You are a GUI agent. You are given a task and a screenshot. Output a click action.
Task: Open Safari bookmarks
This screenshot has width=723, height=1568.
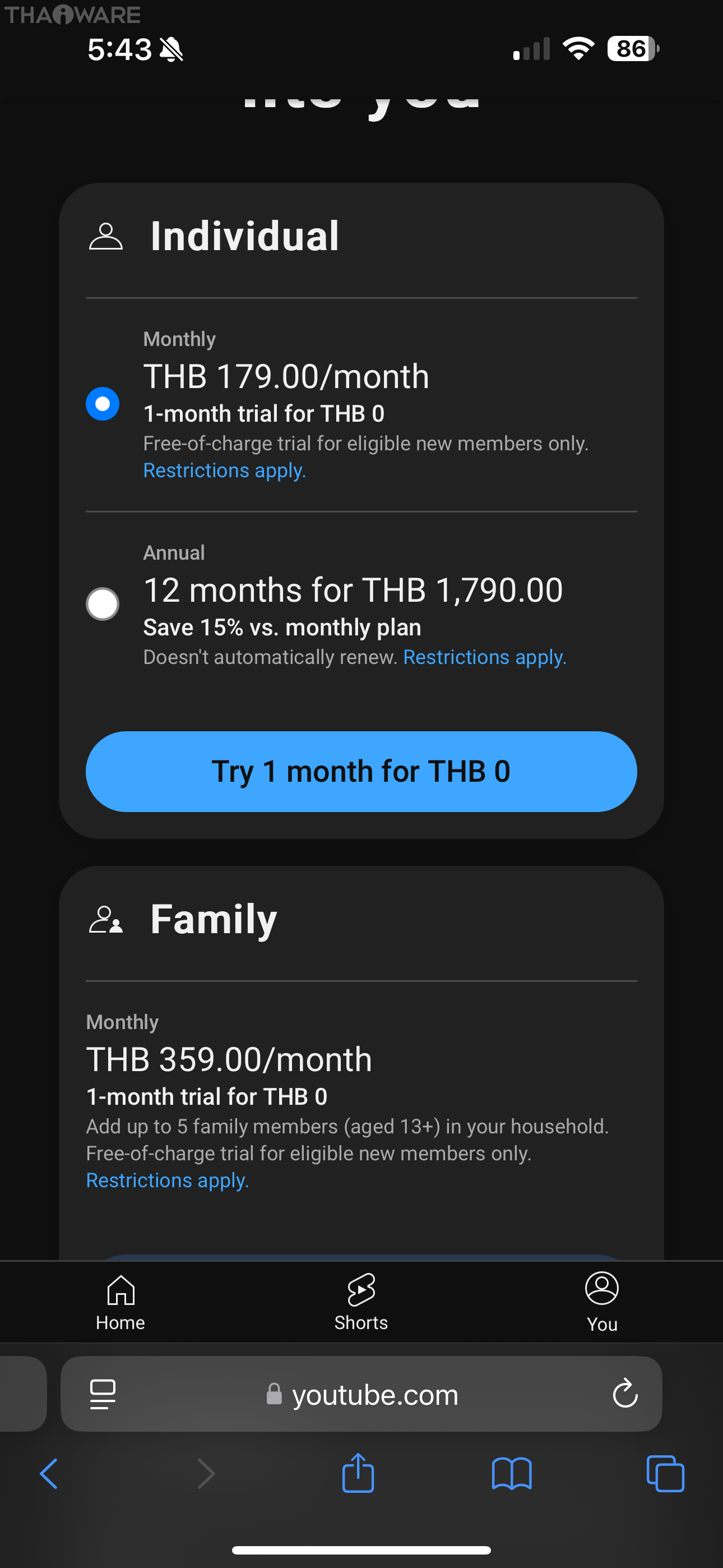click(x=511, y=1474)
